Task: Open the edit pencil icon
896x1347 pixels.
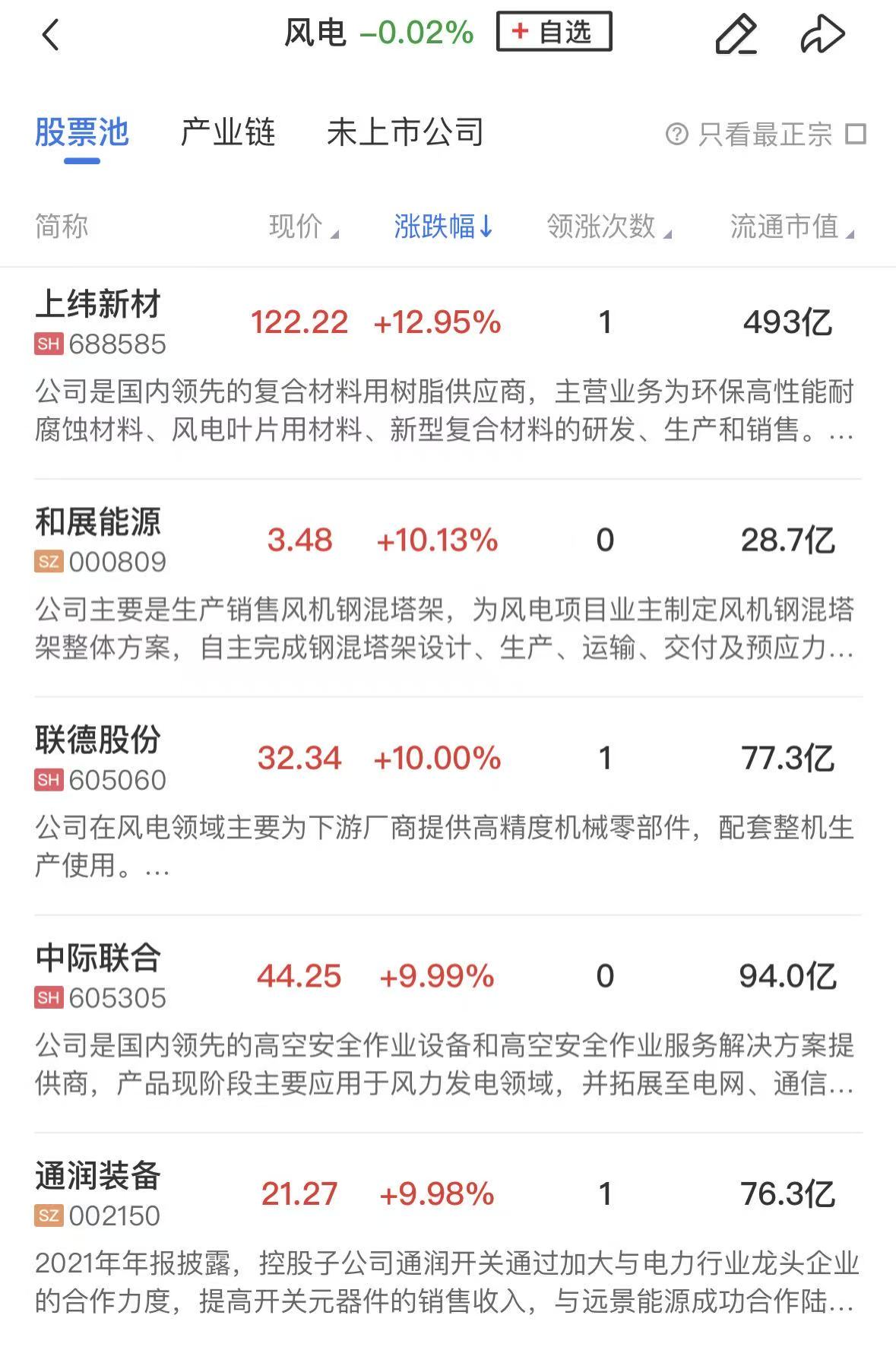Action: coord(736,35)
